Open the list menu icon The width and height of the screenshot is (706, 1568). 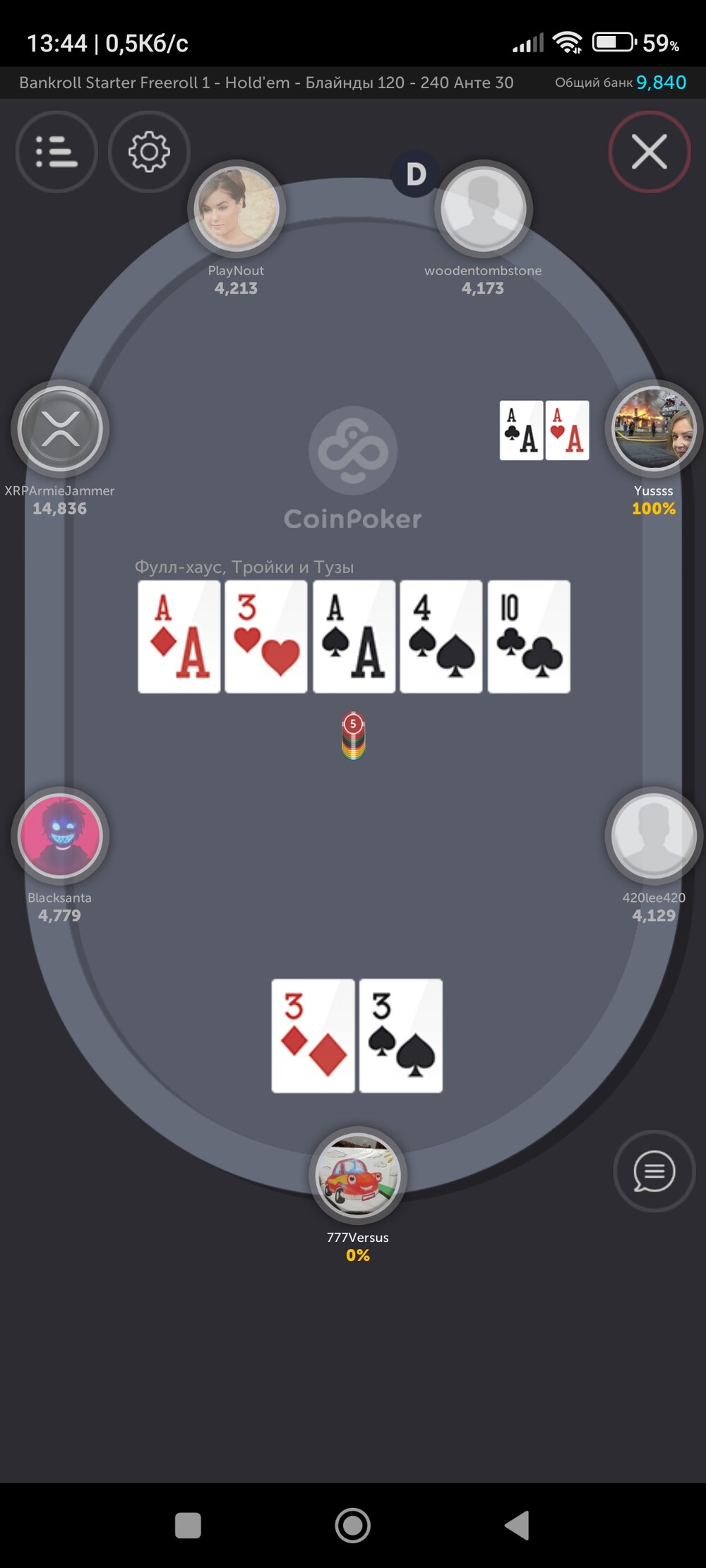56,152
